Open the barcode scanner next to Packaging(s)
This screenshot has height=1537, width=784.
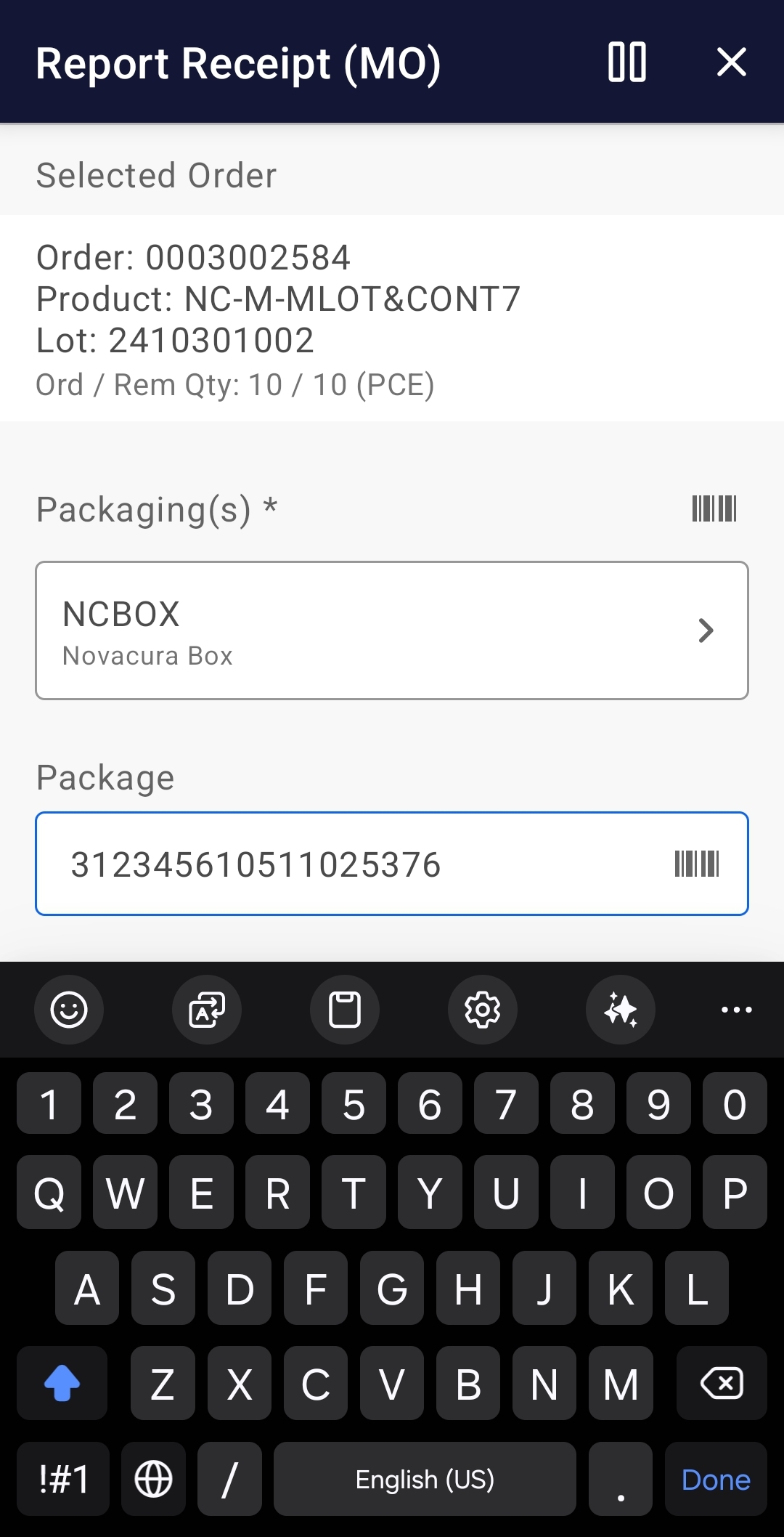714,509
